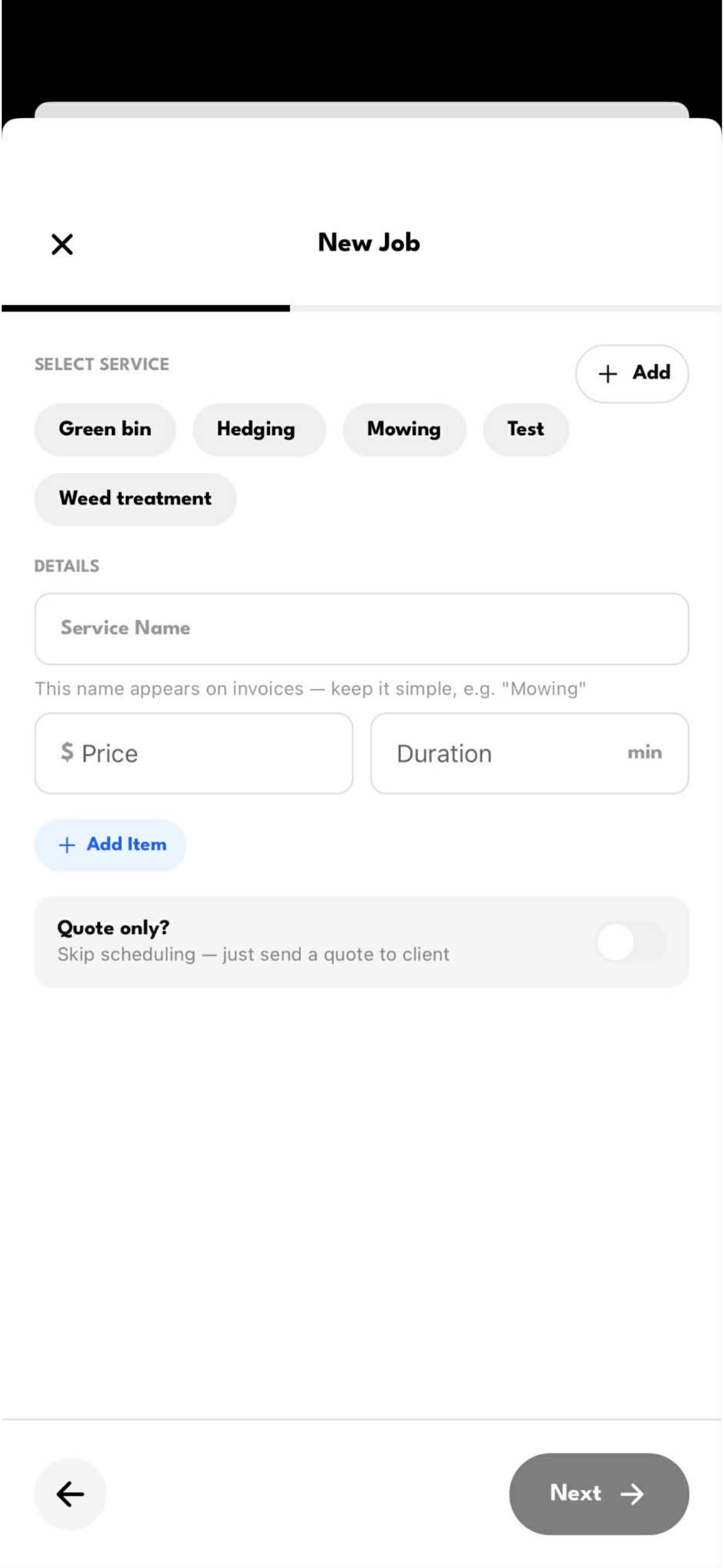
Task: Click Add Item to add another line
Action: (x=110, y=844)
